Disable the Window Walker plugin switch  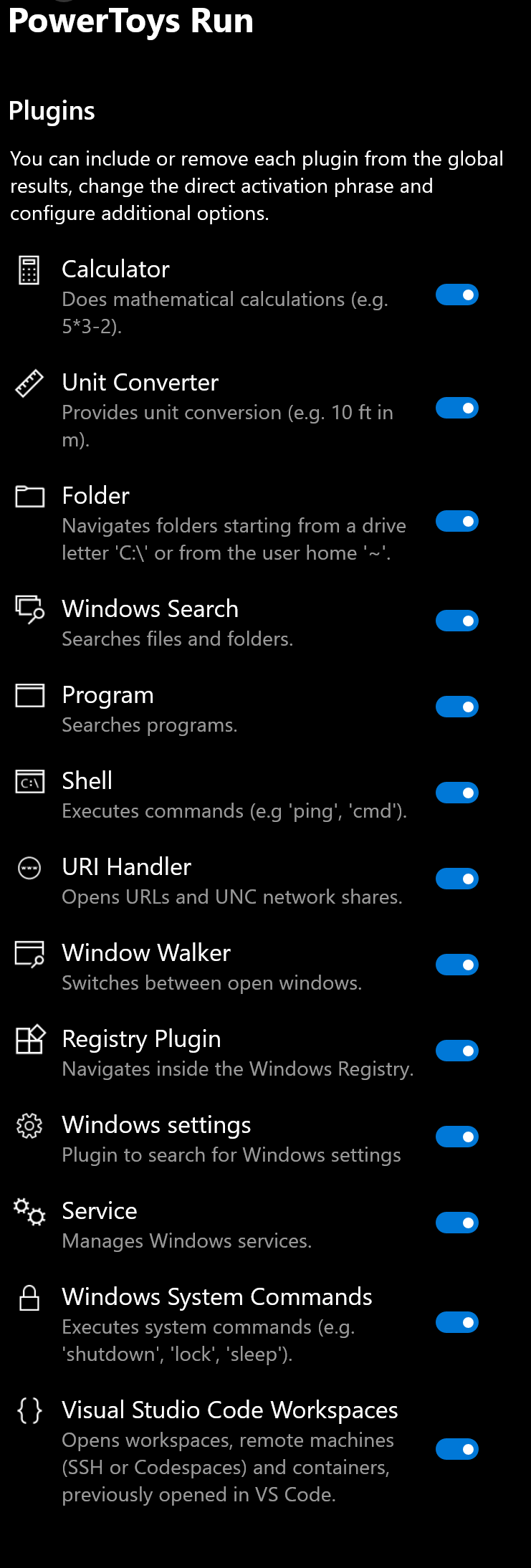tap(456, 965)
